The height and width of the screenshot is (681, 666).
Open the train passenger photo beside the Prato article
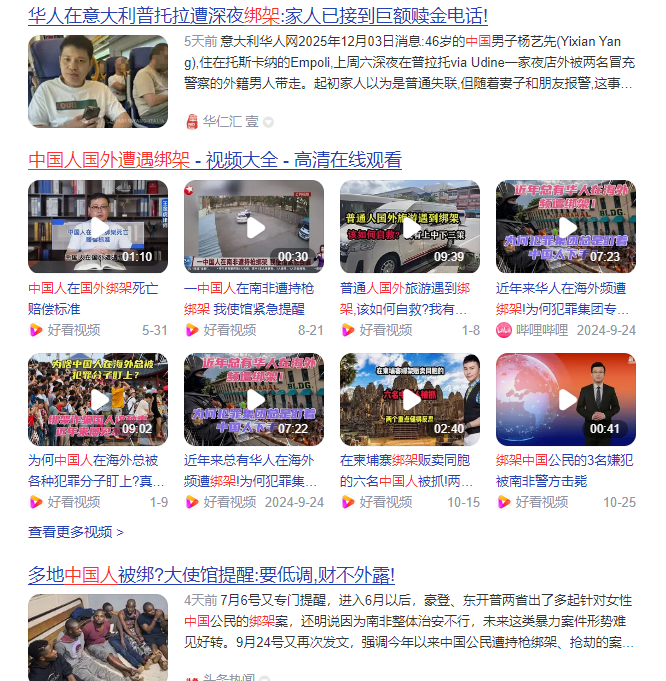(x=98, y=81)
